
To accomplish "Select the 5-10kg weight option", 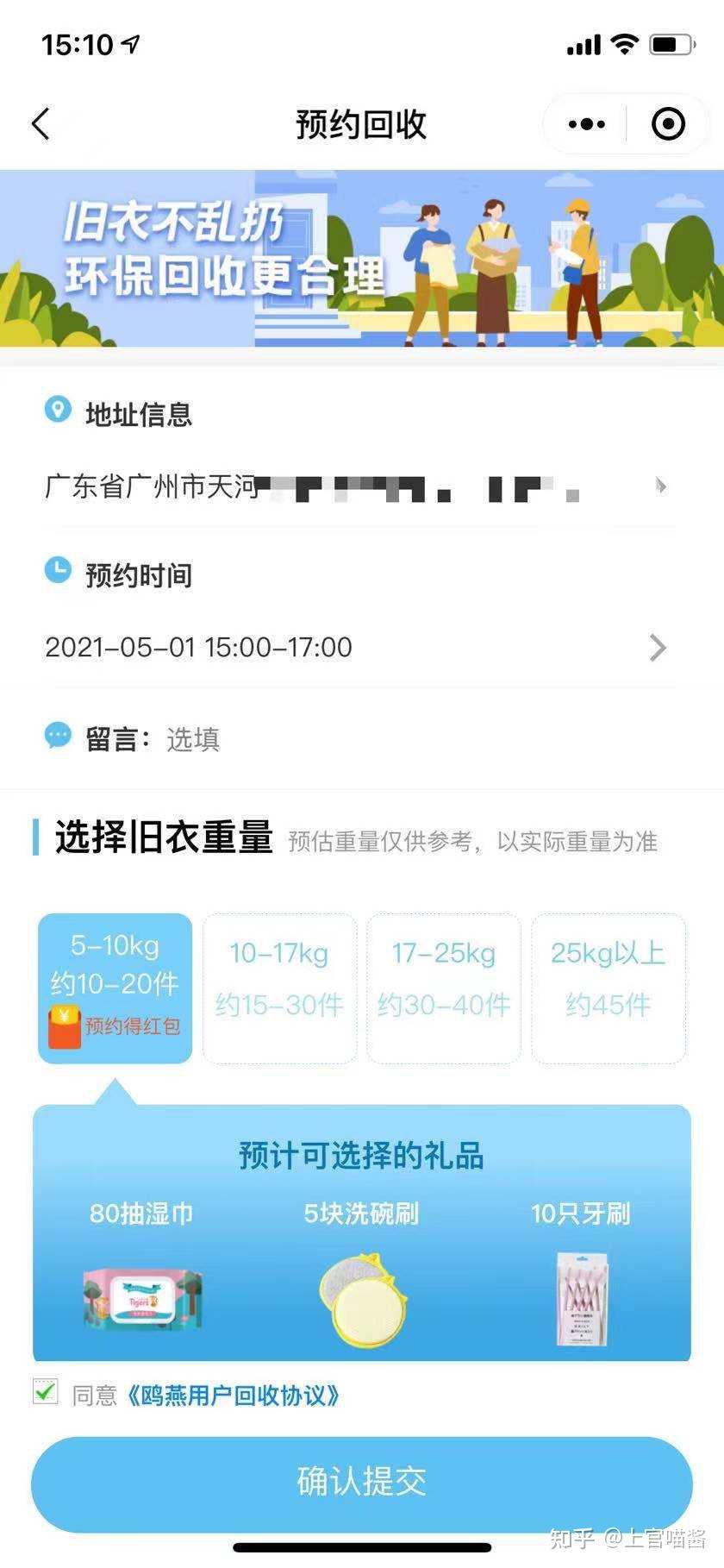I will pos(115,988).
